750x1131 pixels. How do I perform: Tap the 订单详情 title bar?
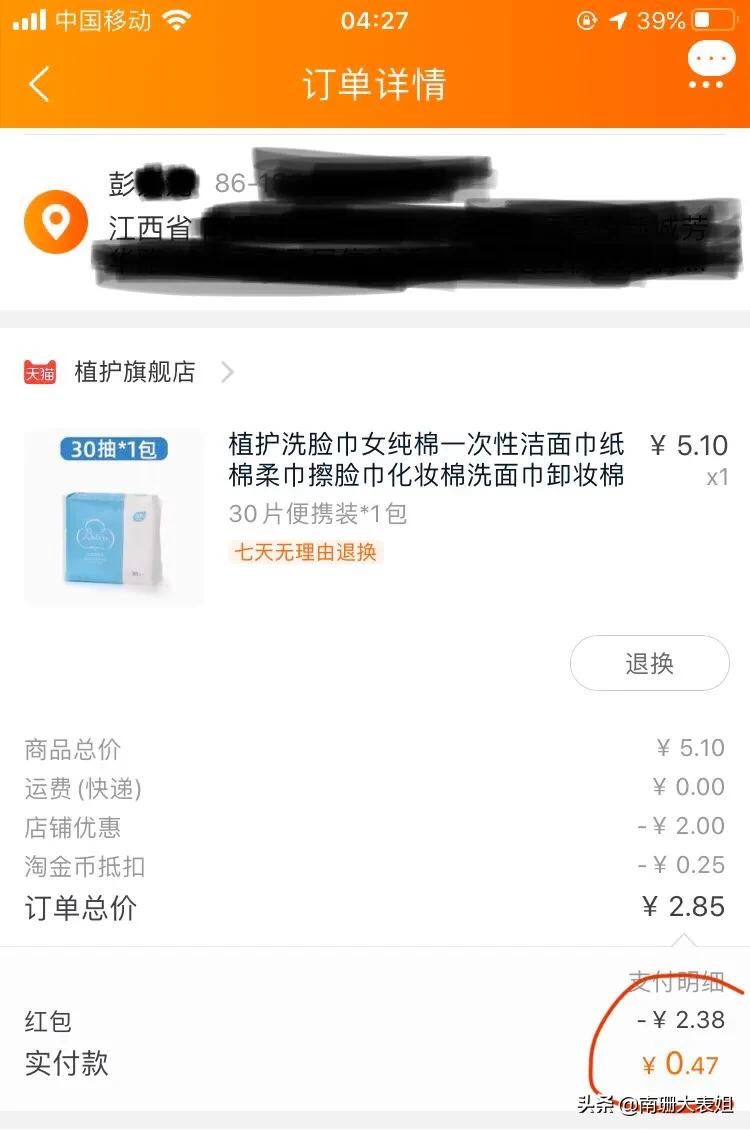click(375, 87)
